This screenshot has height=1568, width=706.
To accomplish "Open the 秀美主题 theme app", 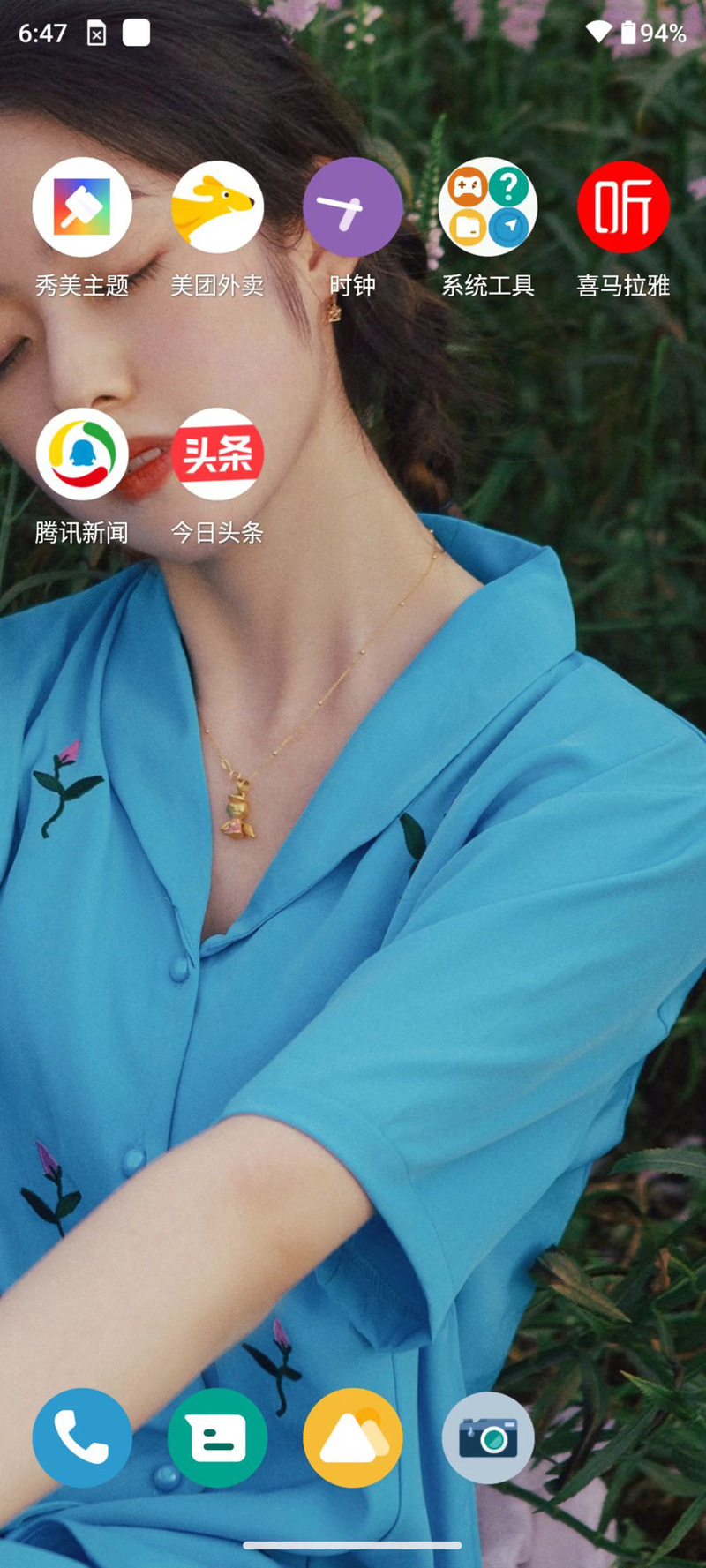I will pos(82,208).
